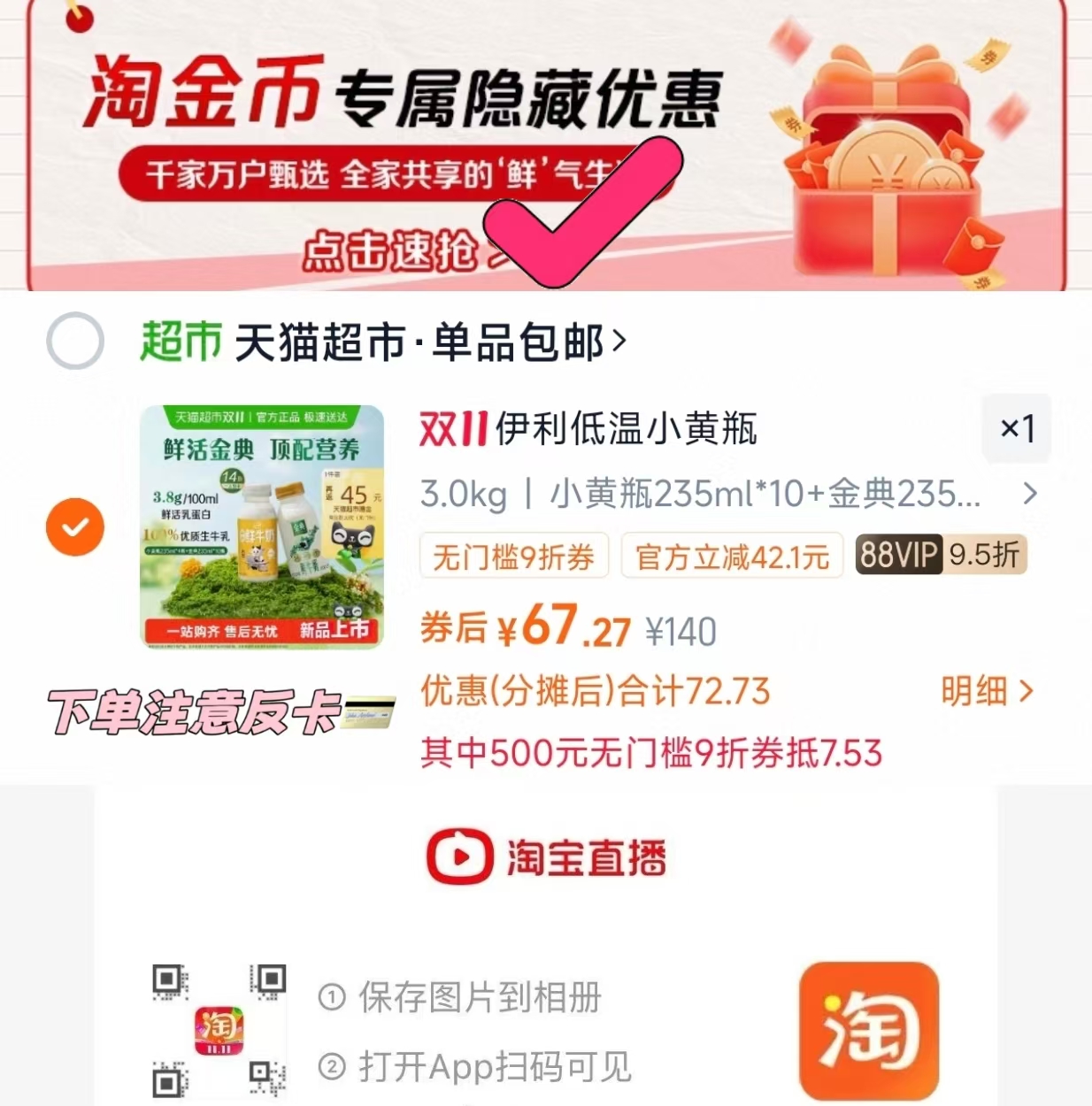Open 天猫超市·单品包邮 store page arrow
The height and width of the screenshot is (1106, 1092).
coord(621,341)
